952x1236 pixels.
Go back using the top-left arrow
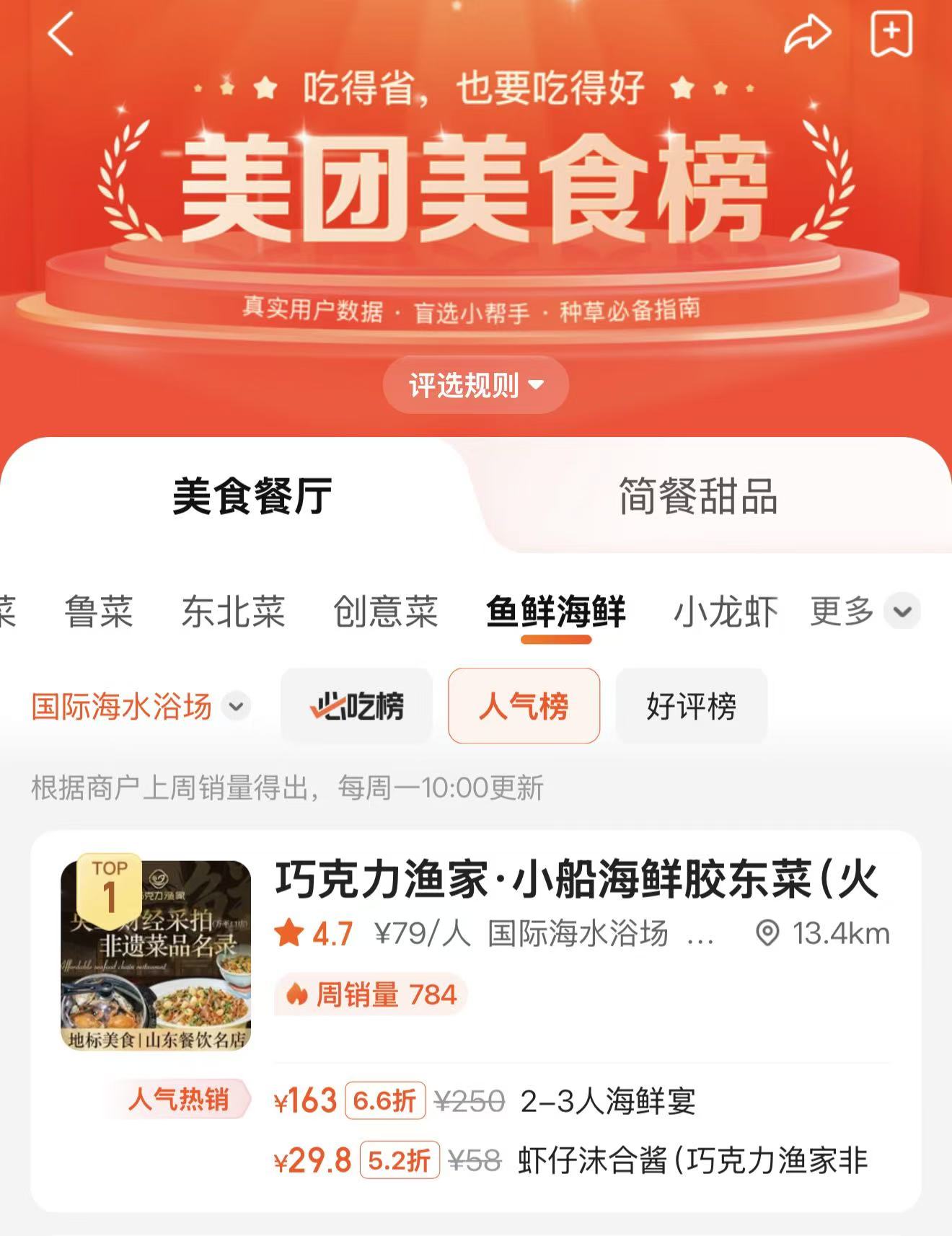(61, 34)
